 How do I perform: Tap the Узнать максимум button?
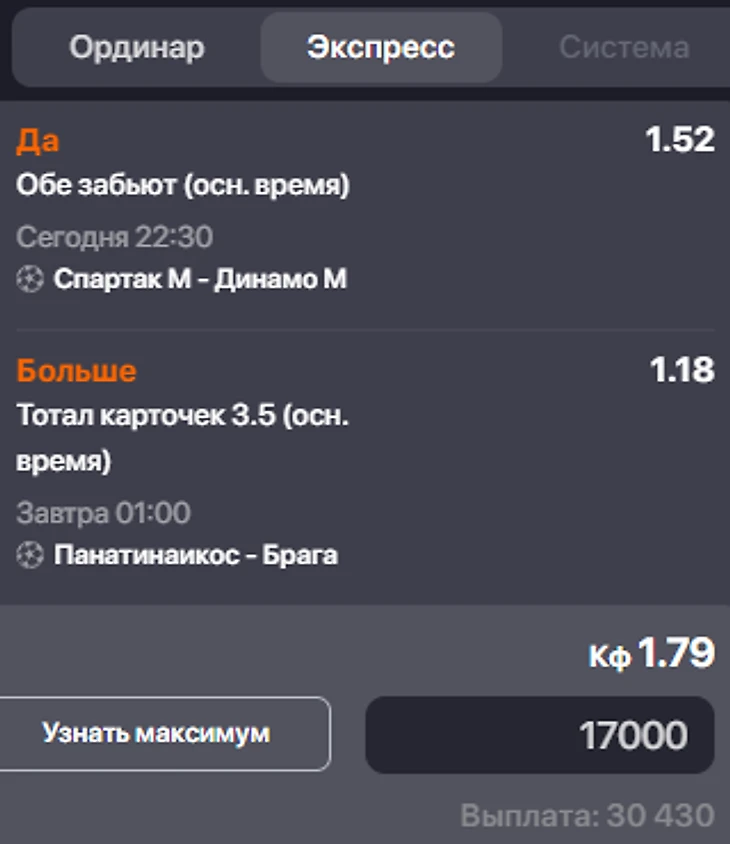(157, 733)
